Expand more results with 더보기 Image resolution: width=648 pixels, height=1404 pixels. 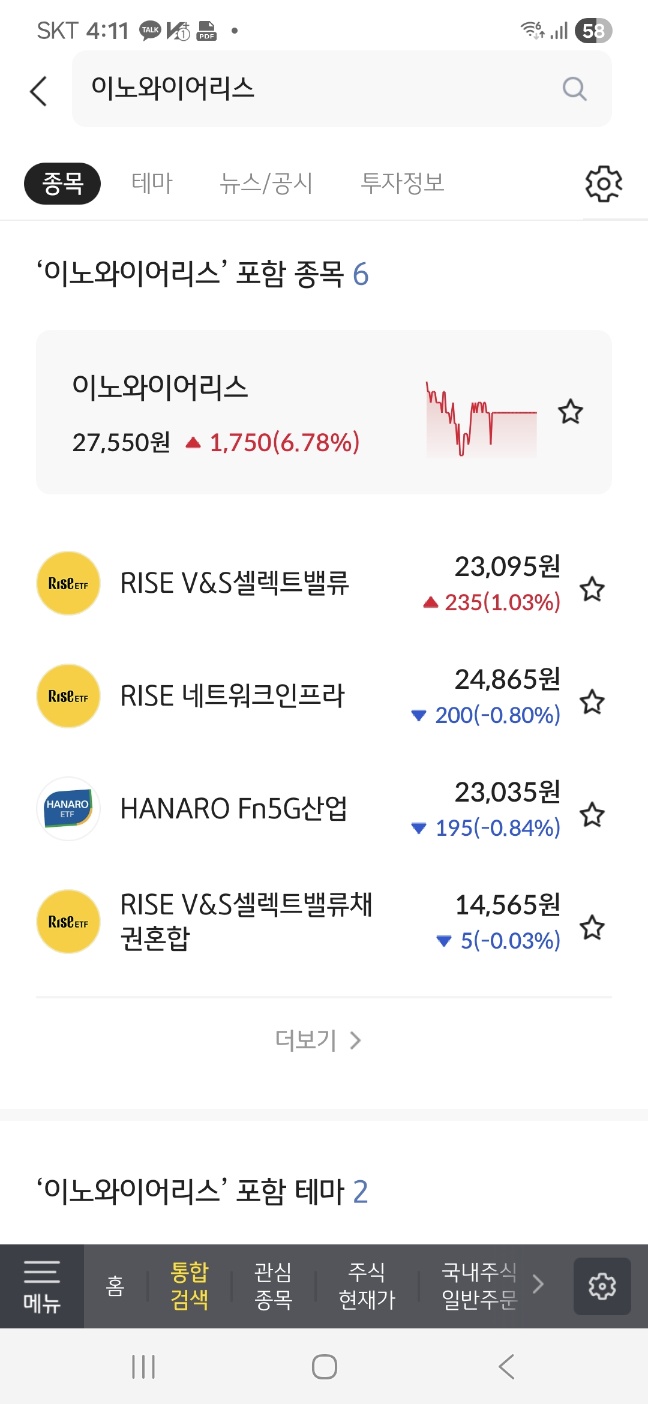(318, 1040)
